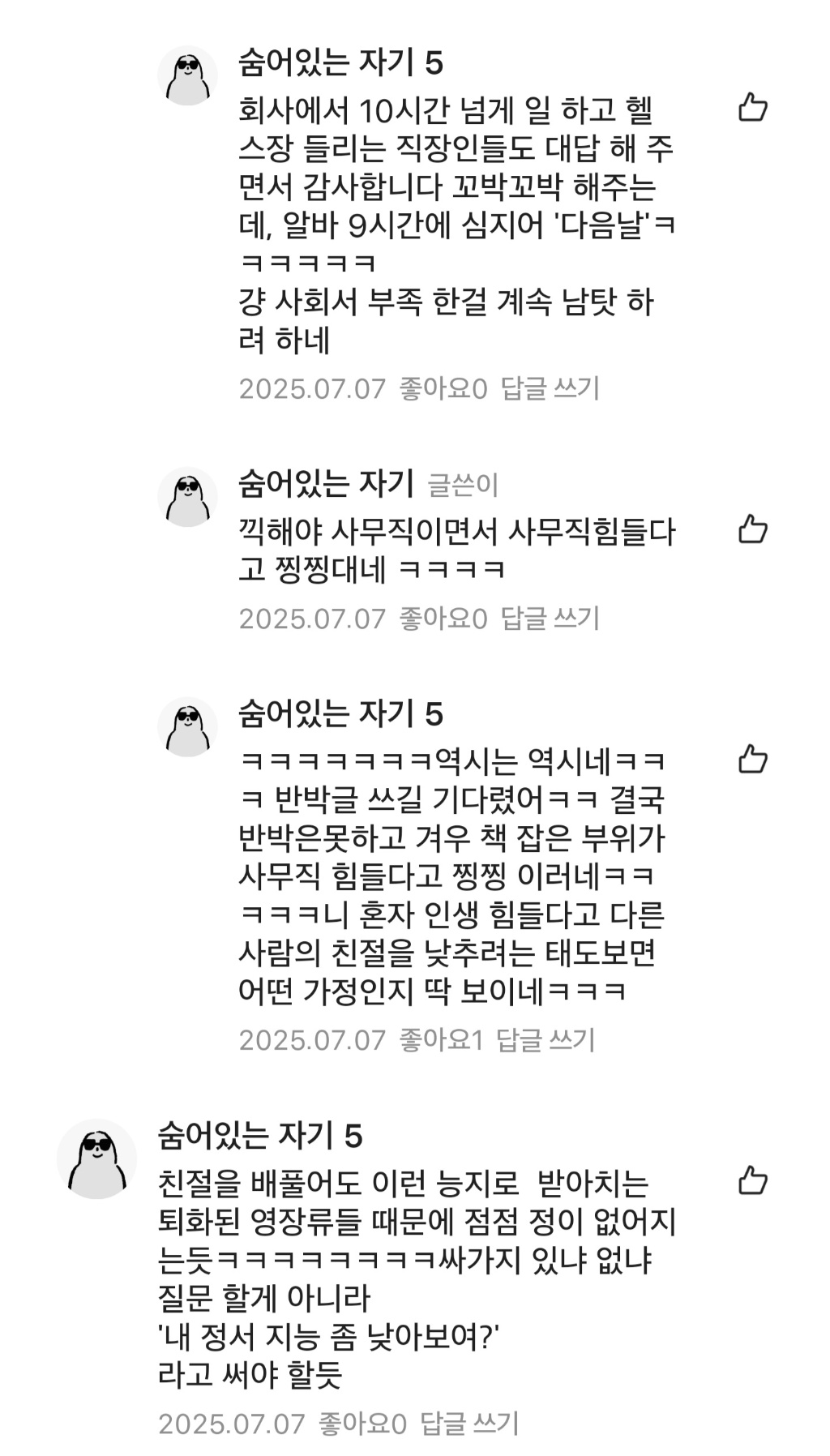Tap 답글 쓰기 under the 좋아요1 comment
This screenshot has height=1456, width=830.
coord(545,1039)
